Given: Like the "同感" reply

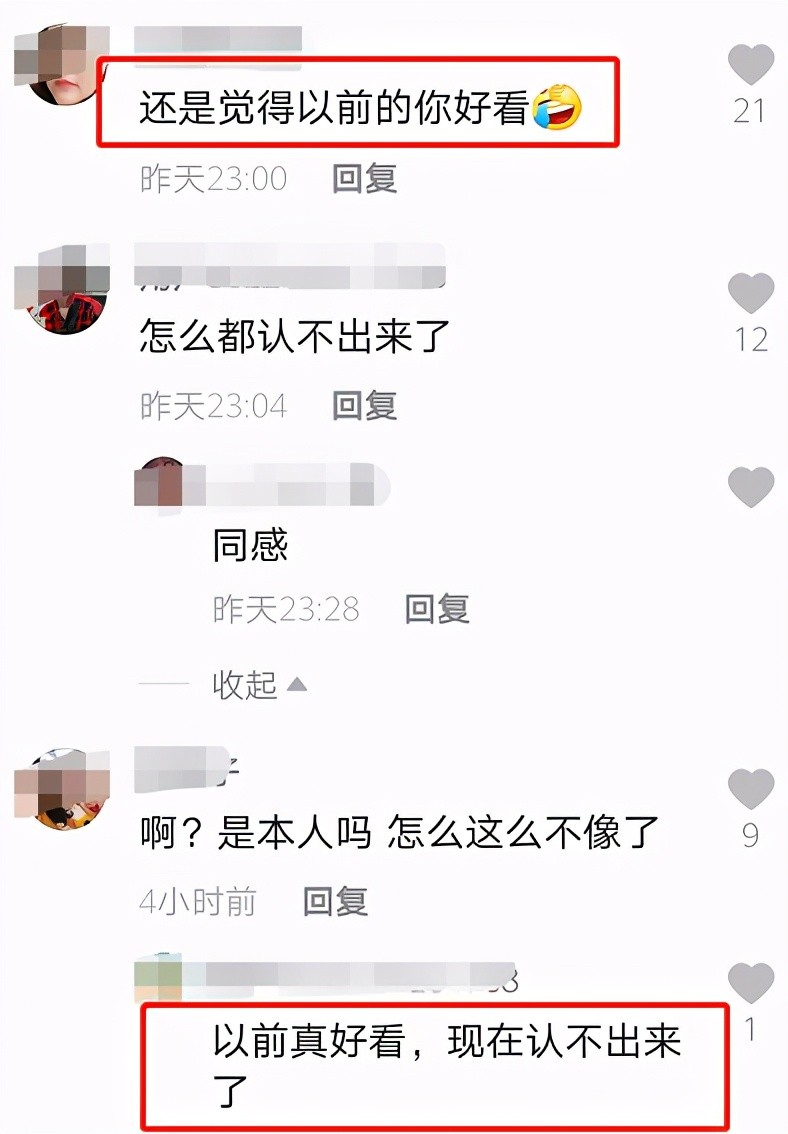Looking at the screenshot, I should (x=750, y=488).
